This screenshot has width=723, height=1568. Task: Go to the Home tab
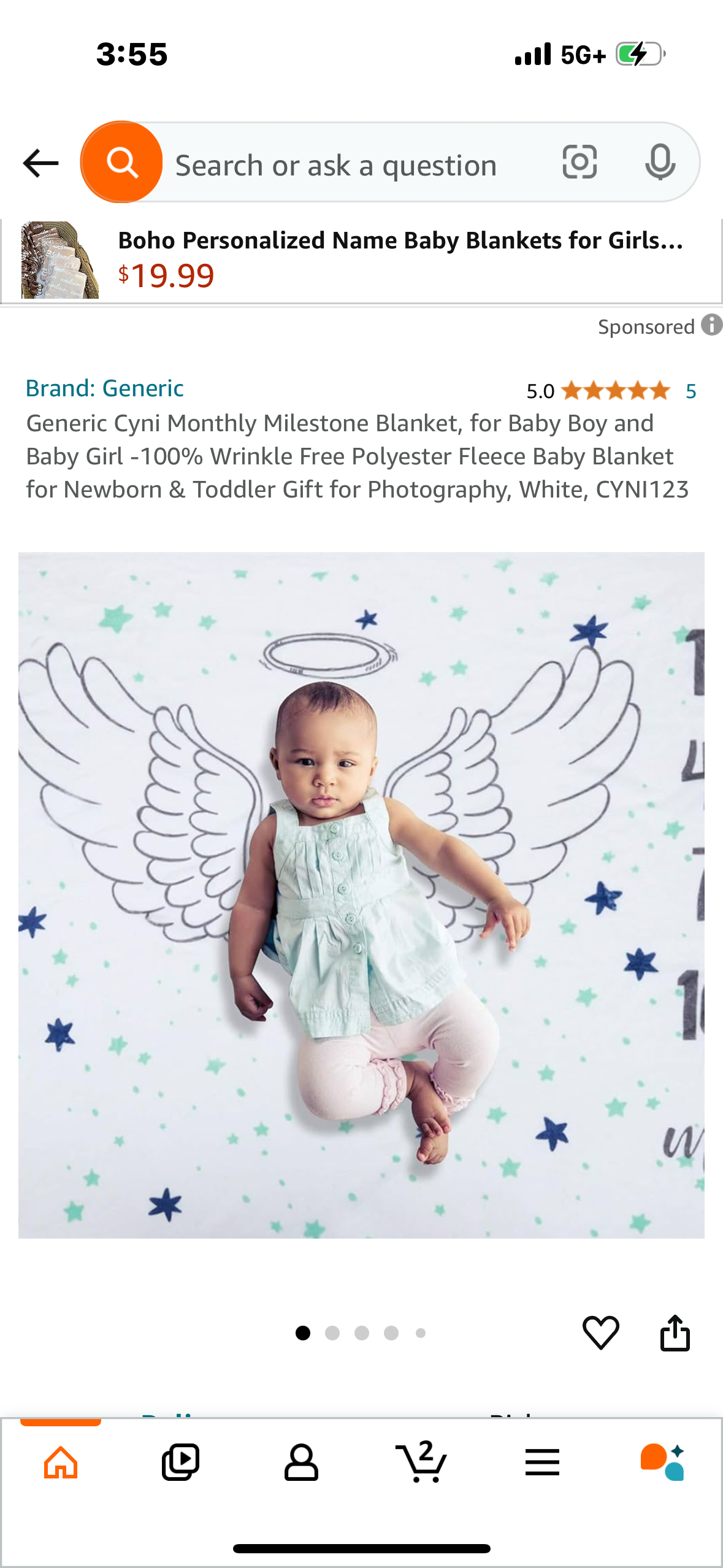61,1462
